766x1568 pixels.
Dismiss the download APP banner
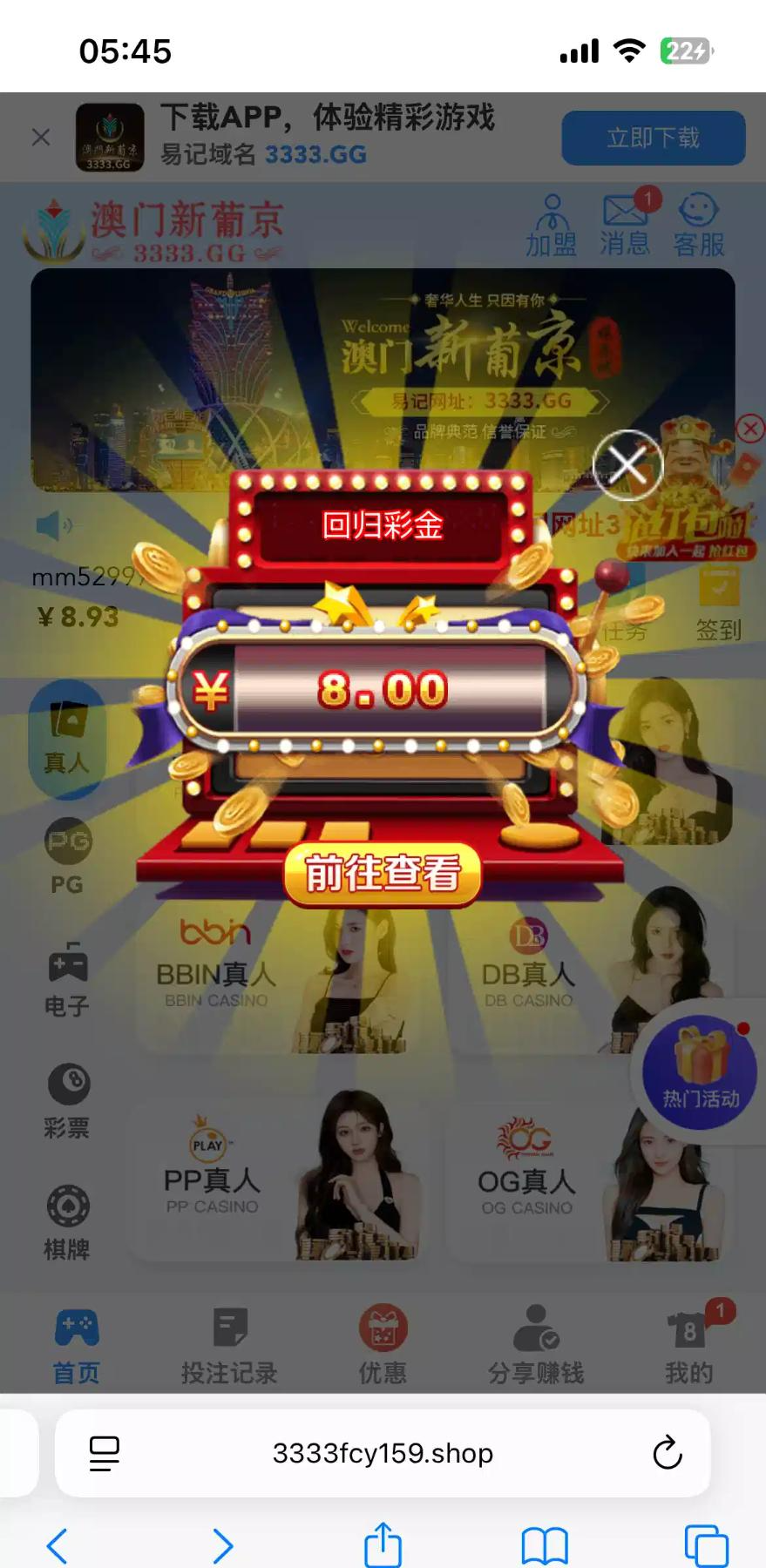[41, 137]
